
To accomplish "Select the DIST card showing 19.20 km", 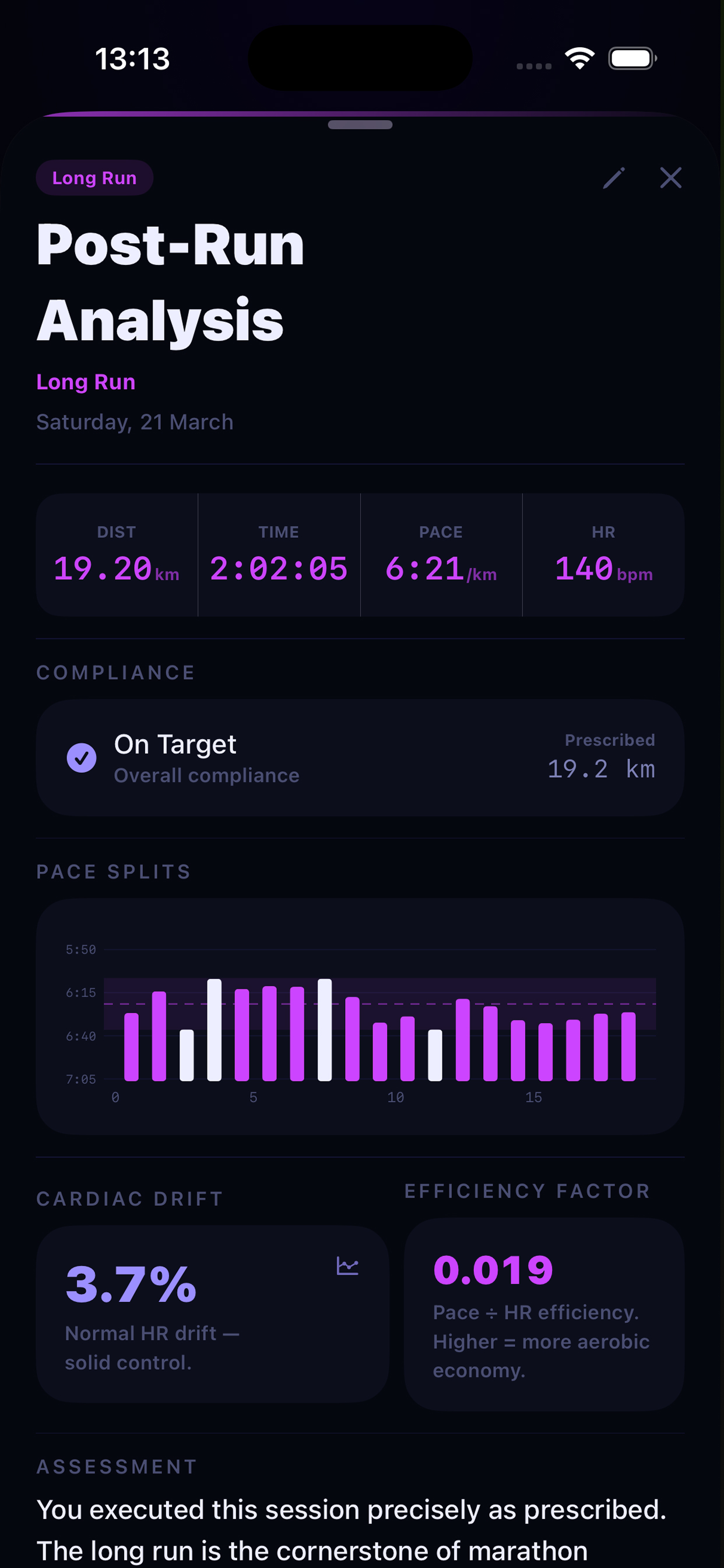I will pos(117,554).
